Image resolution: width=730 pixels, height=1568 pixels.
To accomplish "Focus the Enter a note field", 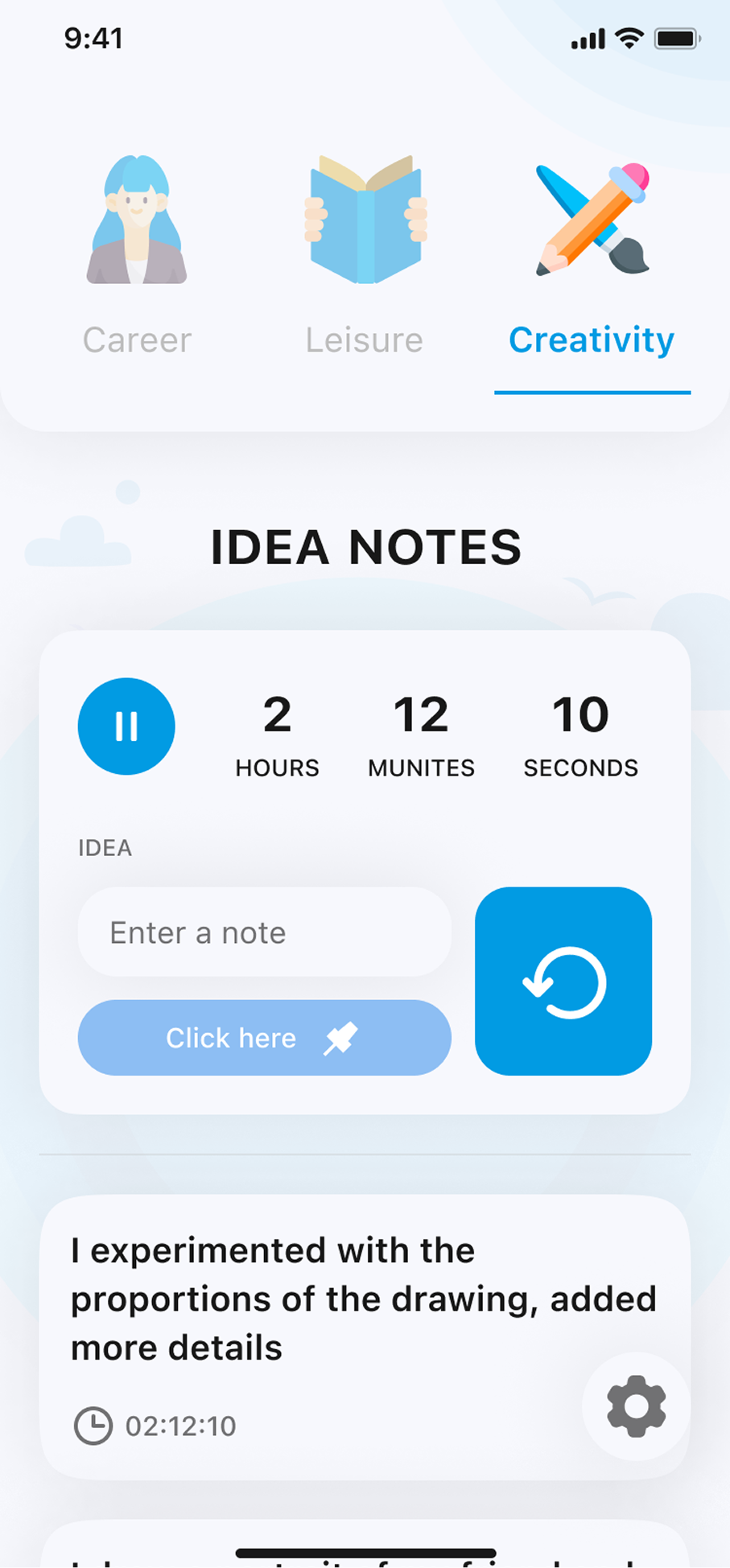I will coord(265,932).
